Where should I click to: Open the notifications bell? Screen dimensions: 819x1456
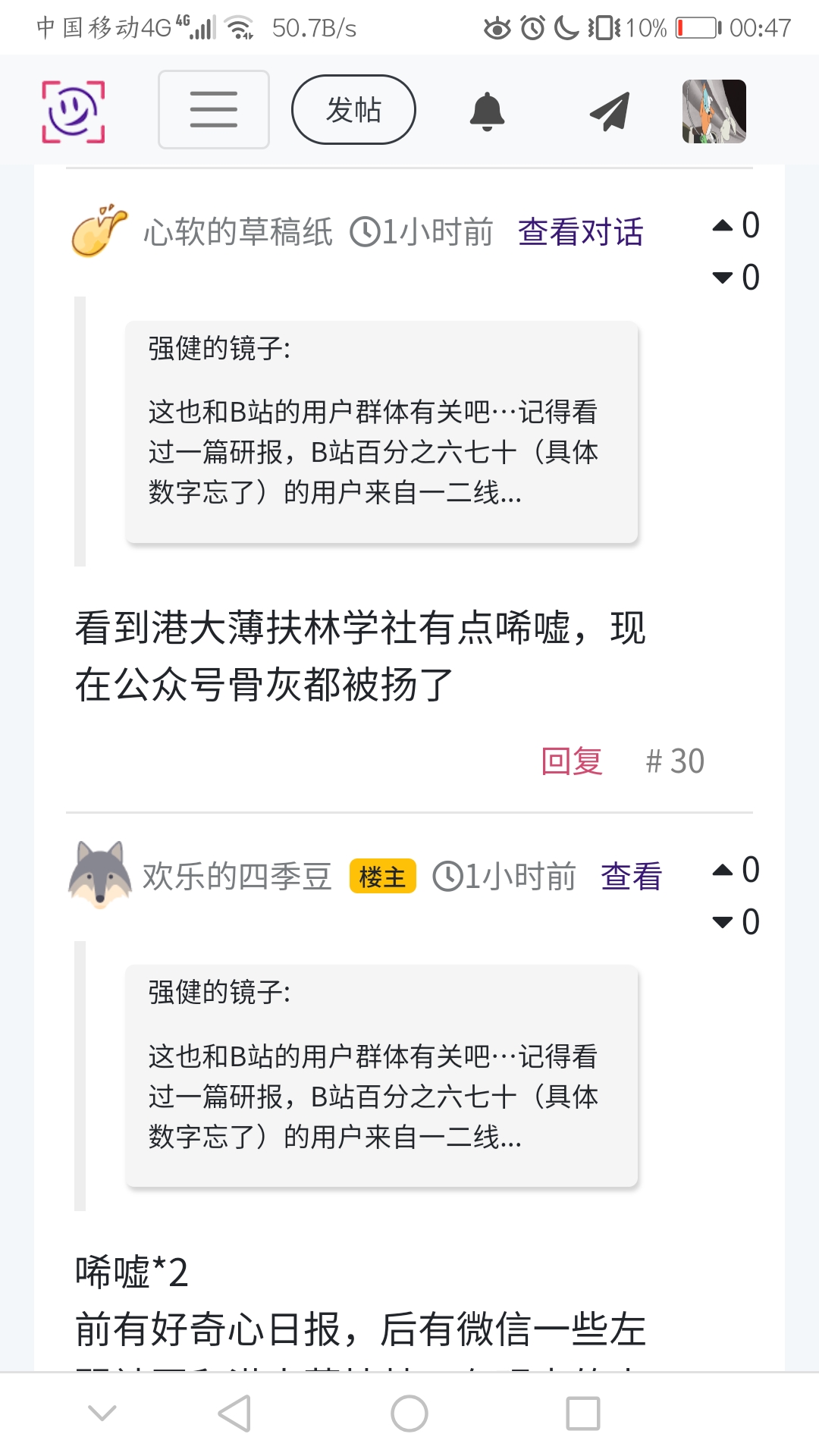click(x=487, y=111)
